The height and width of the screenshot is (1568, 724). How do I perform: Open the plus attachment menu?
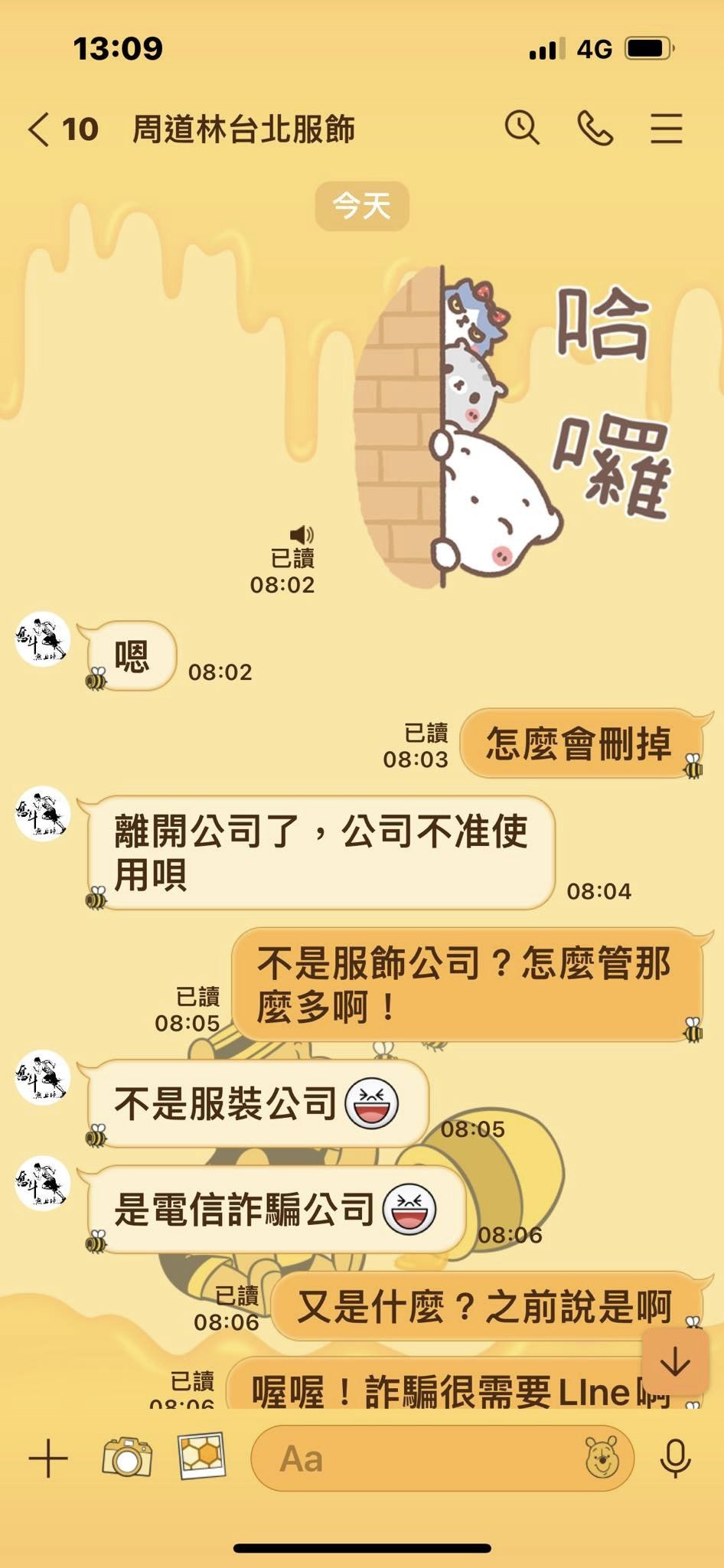coord(48,1458)
